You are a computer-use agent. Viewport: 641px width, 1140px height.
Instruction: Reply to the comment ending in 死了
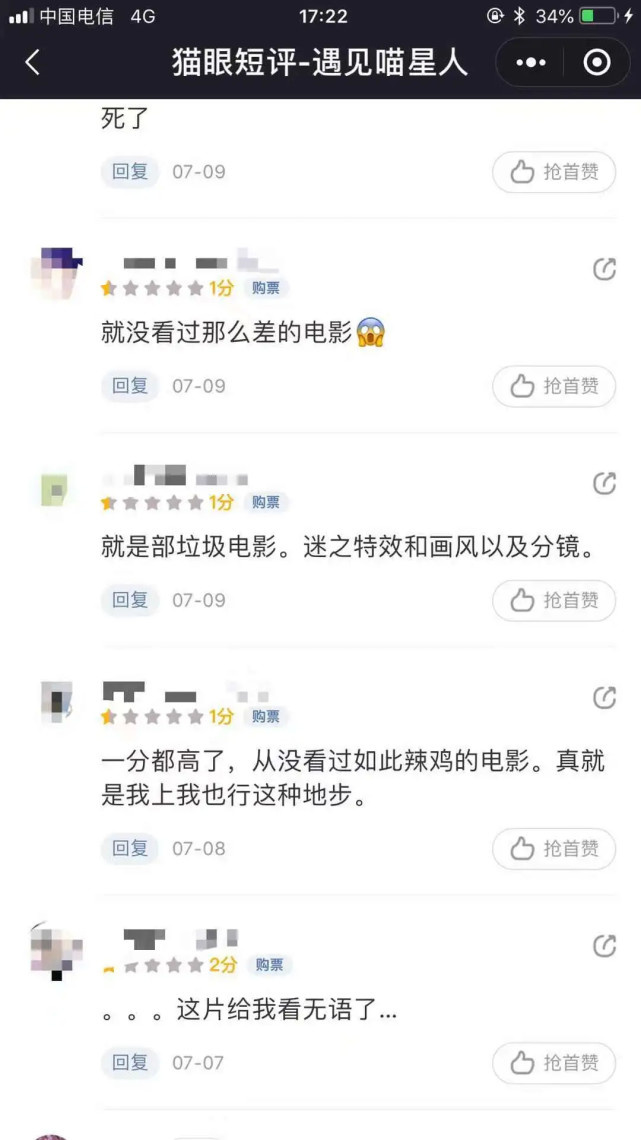click(x=130, y=171)
